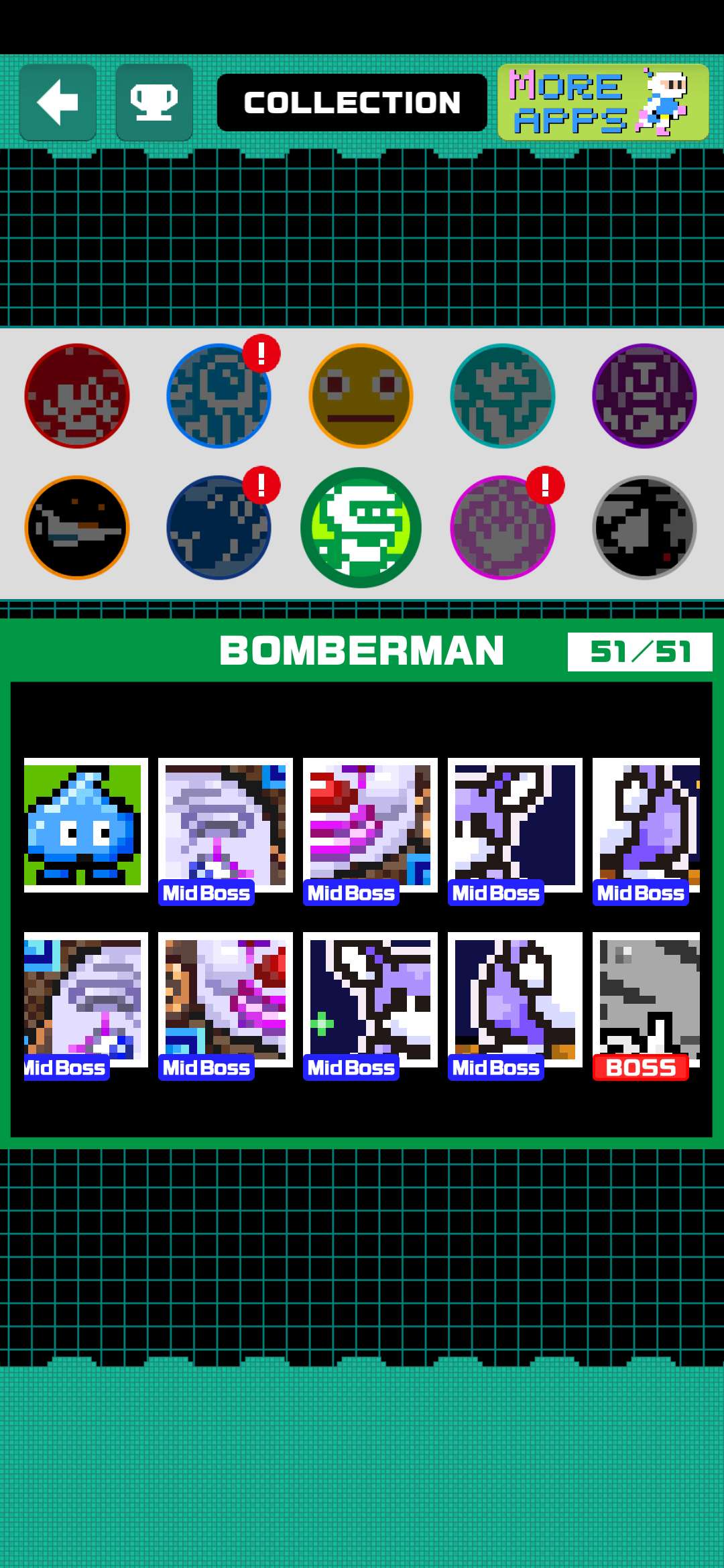The width and height of the screenshot is (724, 1568).
Task: Select the purple circle game category
Action: point(644,396)
